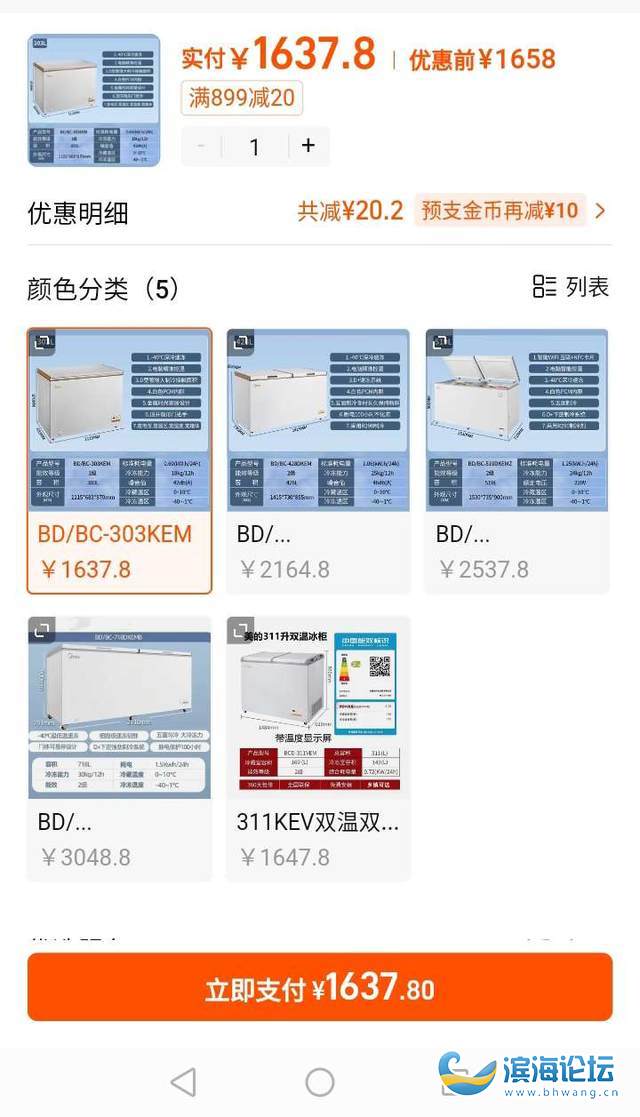Pick the option priced ¥2537.8
Viewport: 640px width, 1117px height.
[x=517, y=460]
